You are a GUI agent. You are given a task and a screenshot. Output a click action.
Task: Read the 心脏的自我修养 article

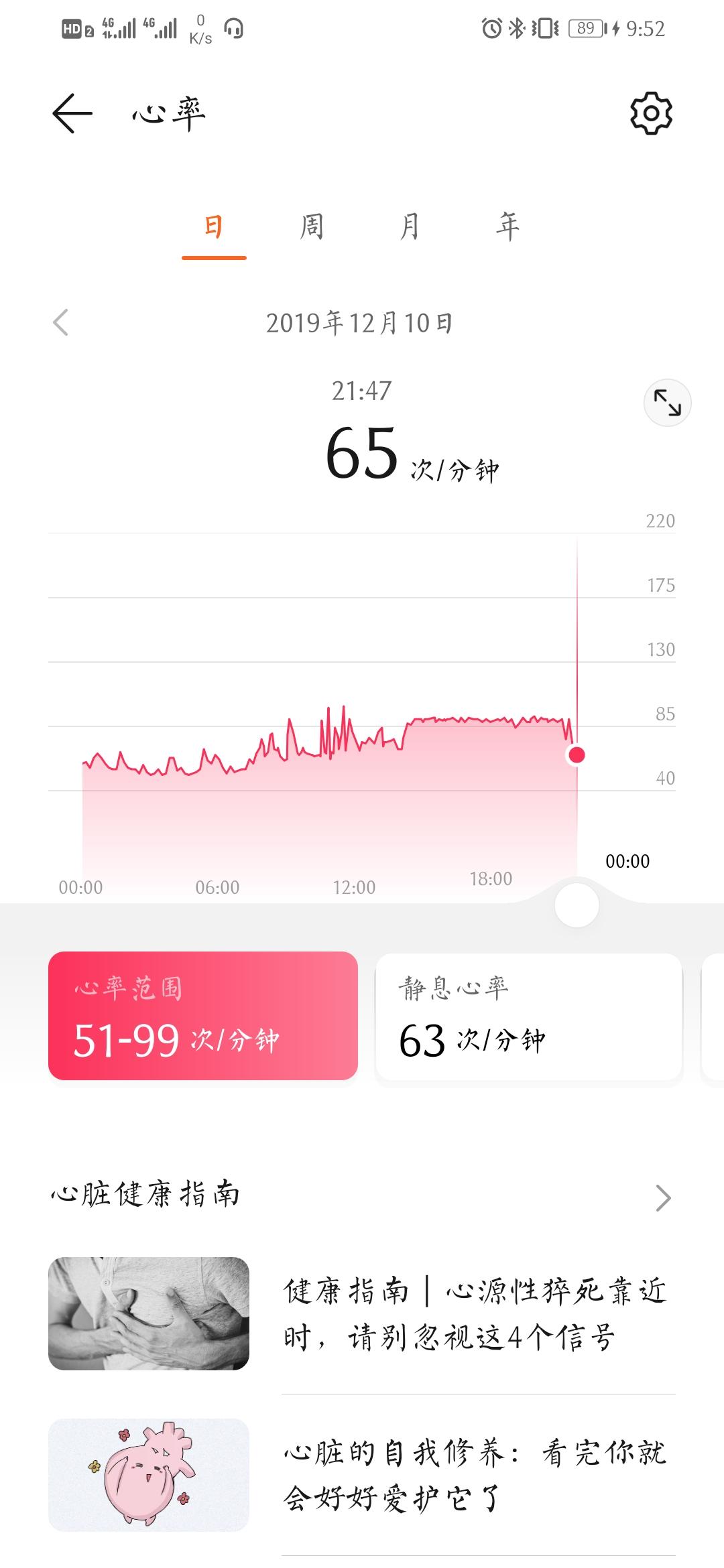473,1474
